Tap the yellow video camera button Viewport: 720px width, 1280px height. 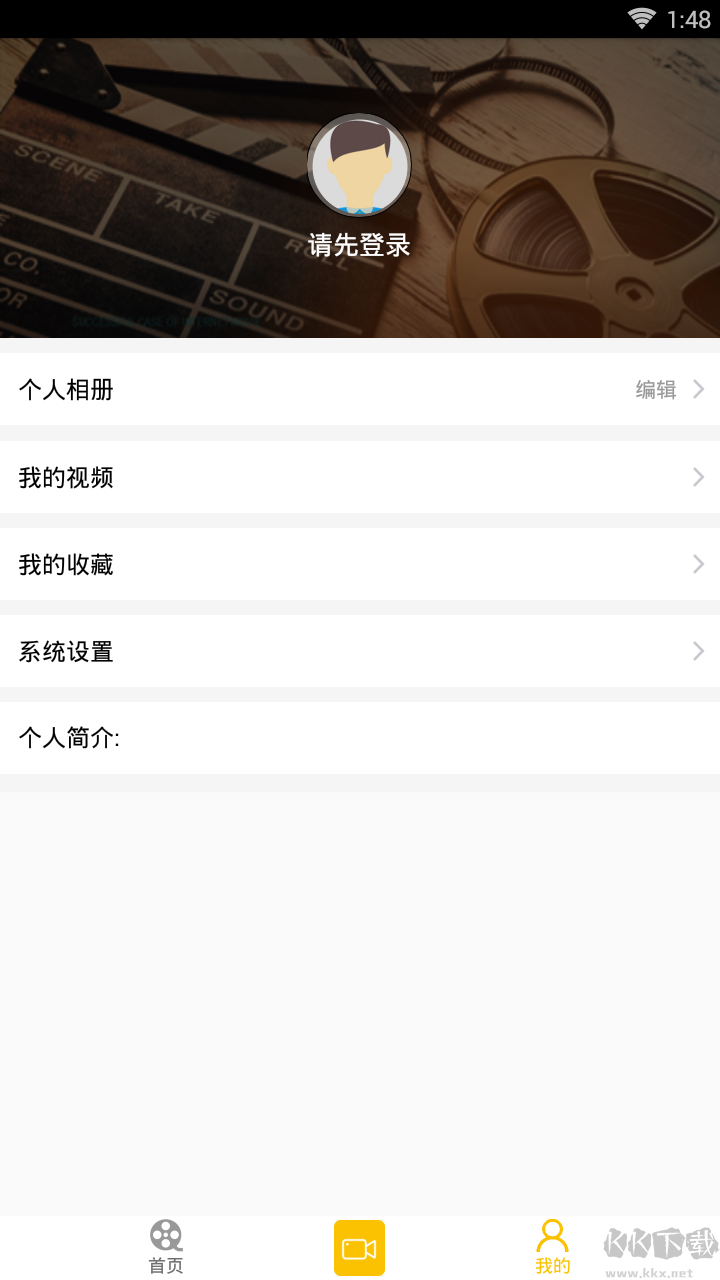(x=359, y=1248)
